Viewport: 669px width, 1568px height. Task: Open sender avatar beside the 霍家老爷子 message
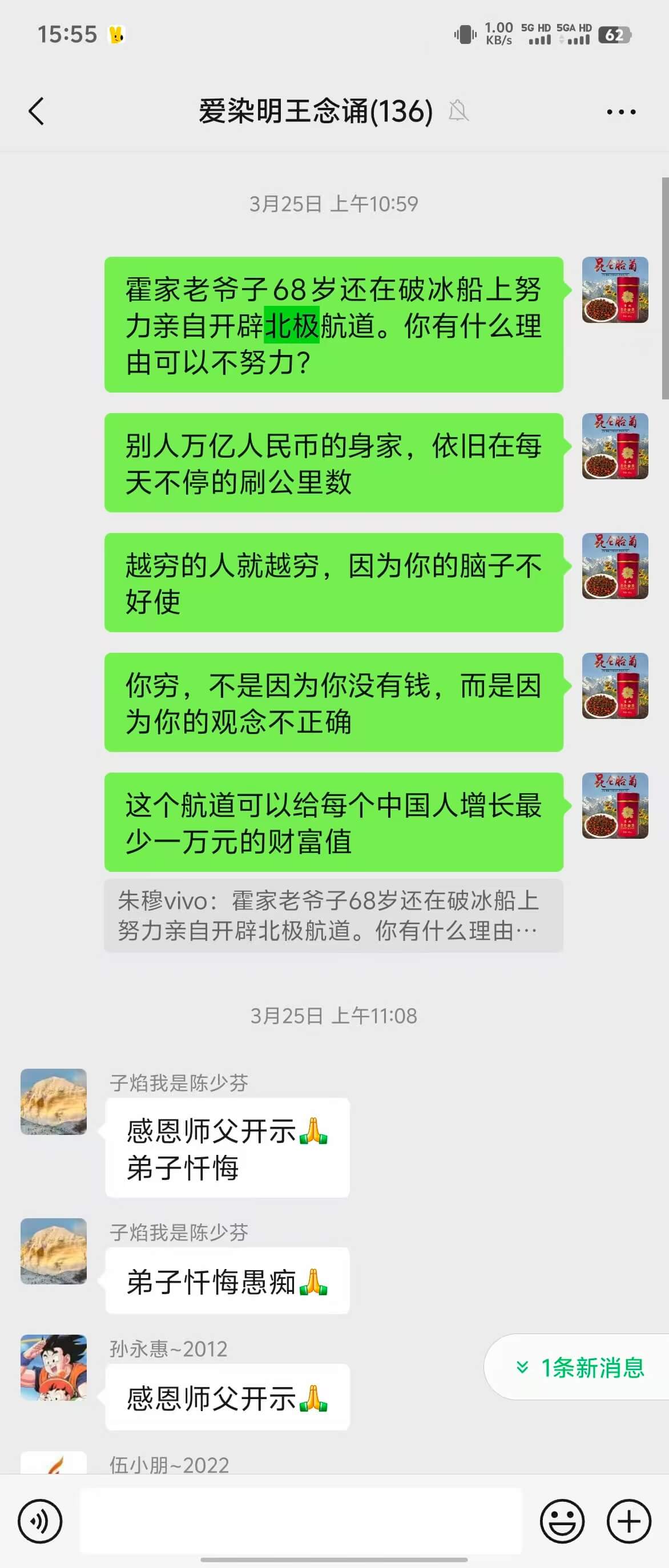click(x=615, y=290)
